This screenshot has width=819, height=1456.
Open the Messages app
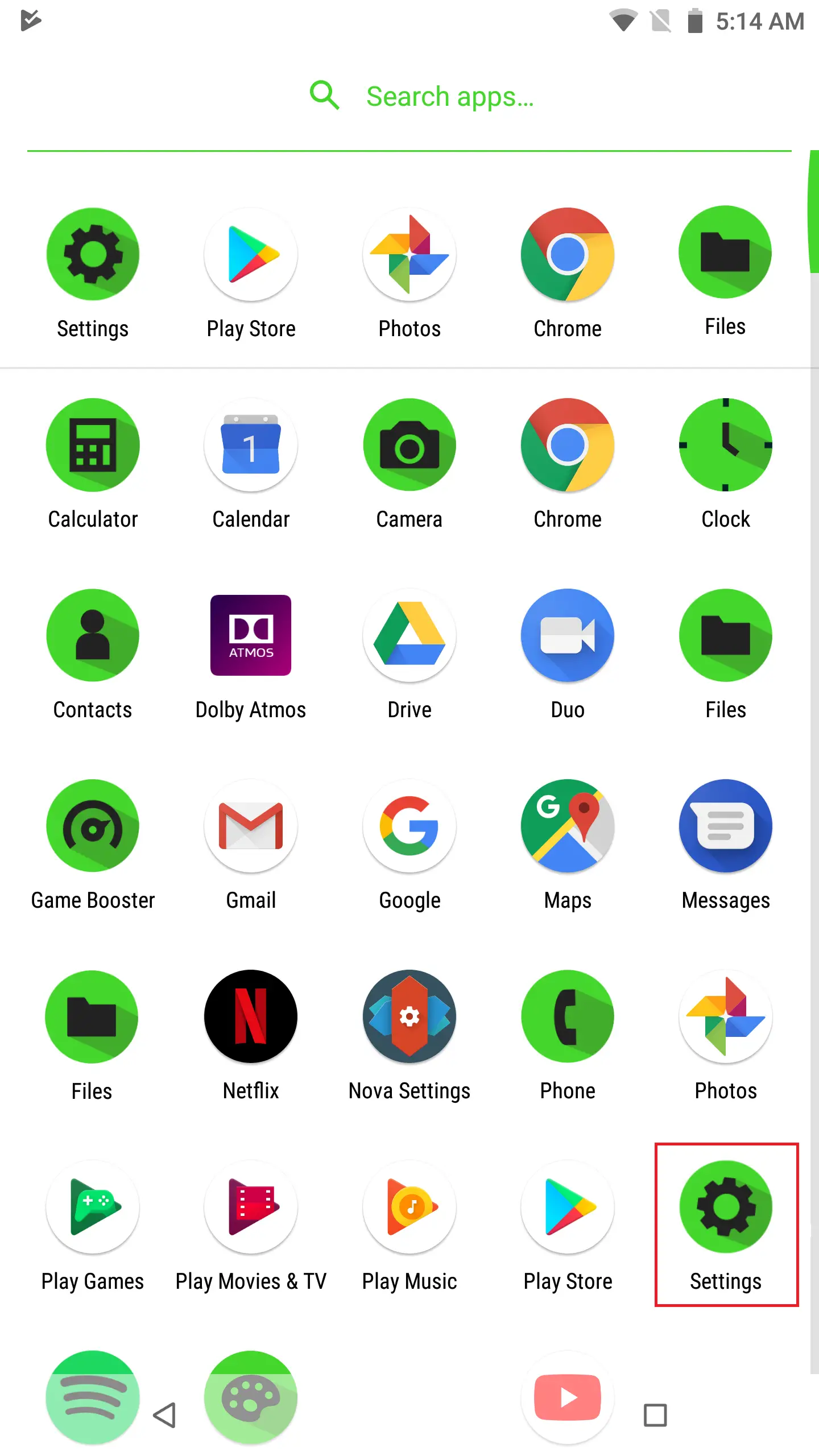726,826
